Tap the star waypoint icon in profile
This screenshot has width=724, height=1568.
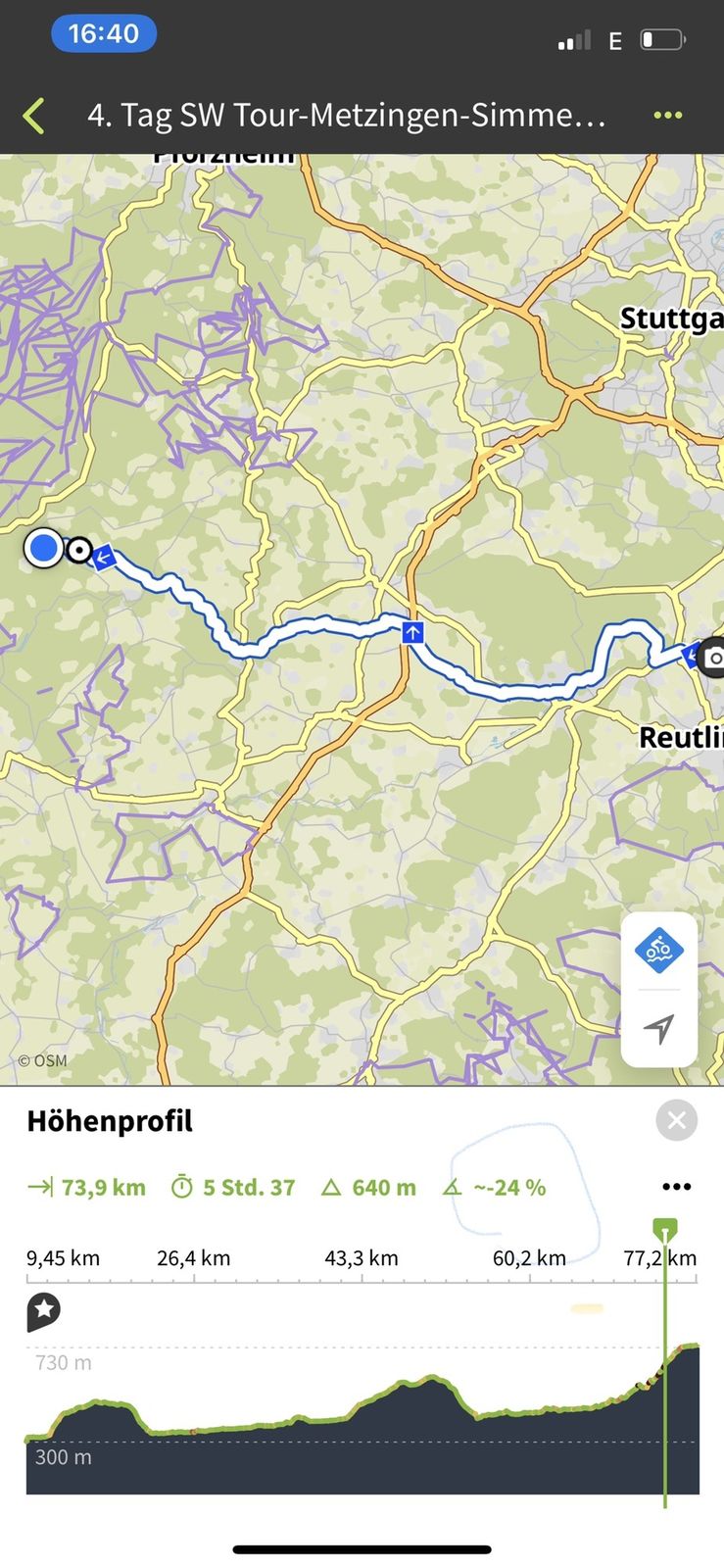(x=44, y=1310)
